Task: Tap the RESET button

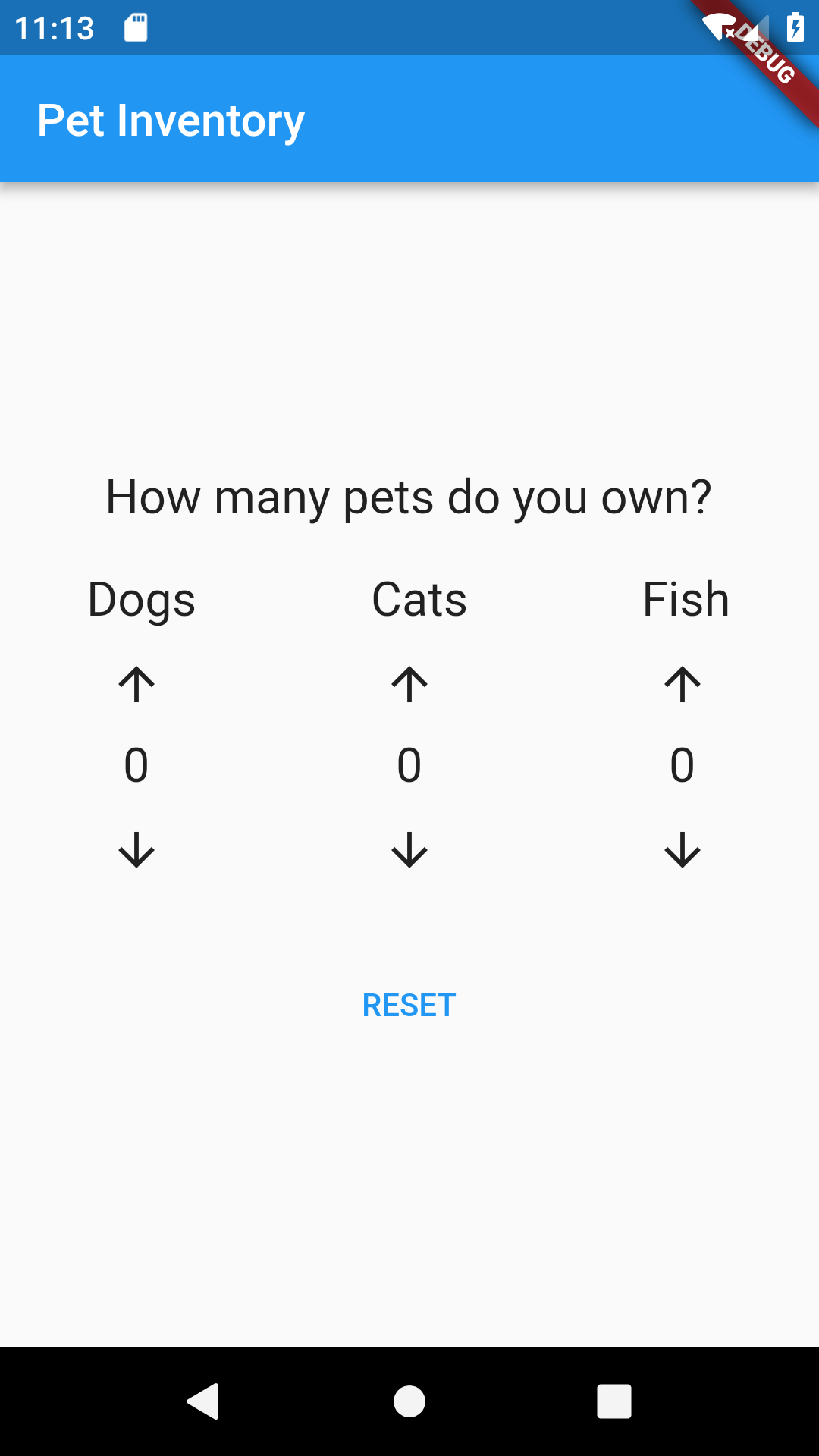Action: point(409,1006)
